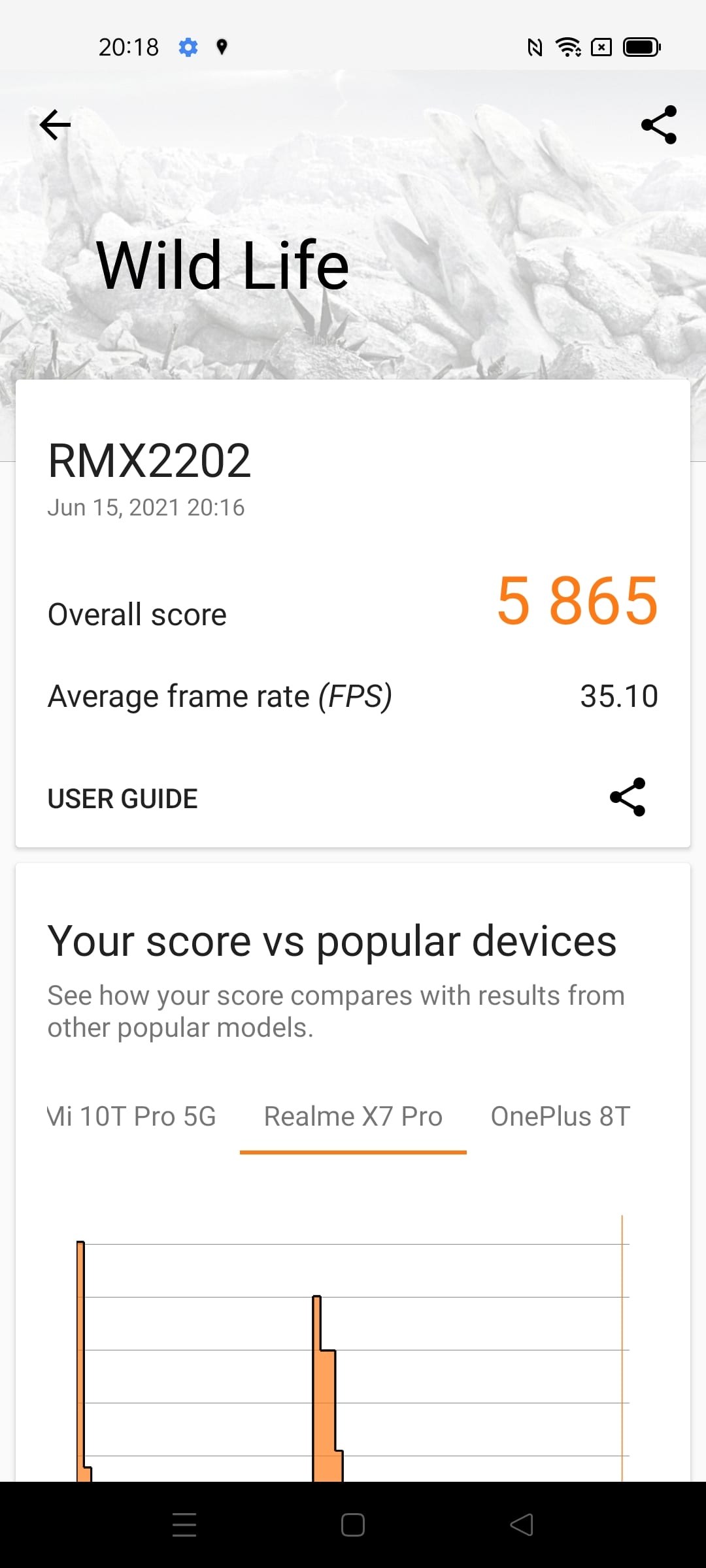Open recent apps from navigation bar
The image size is (706, 1568).
click(184, 1525)
